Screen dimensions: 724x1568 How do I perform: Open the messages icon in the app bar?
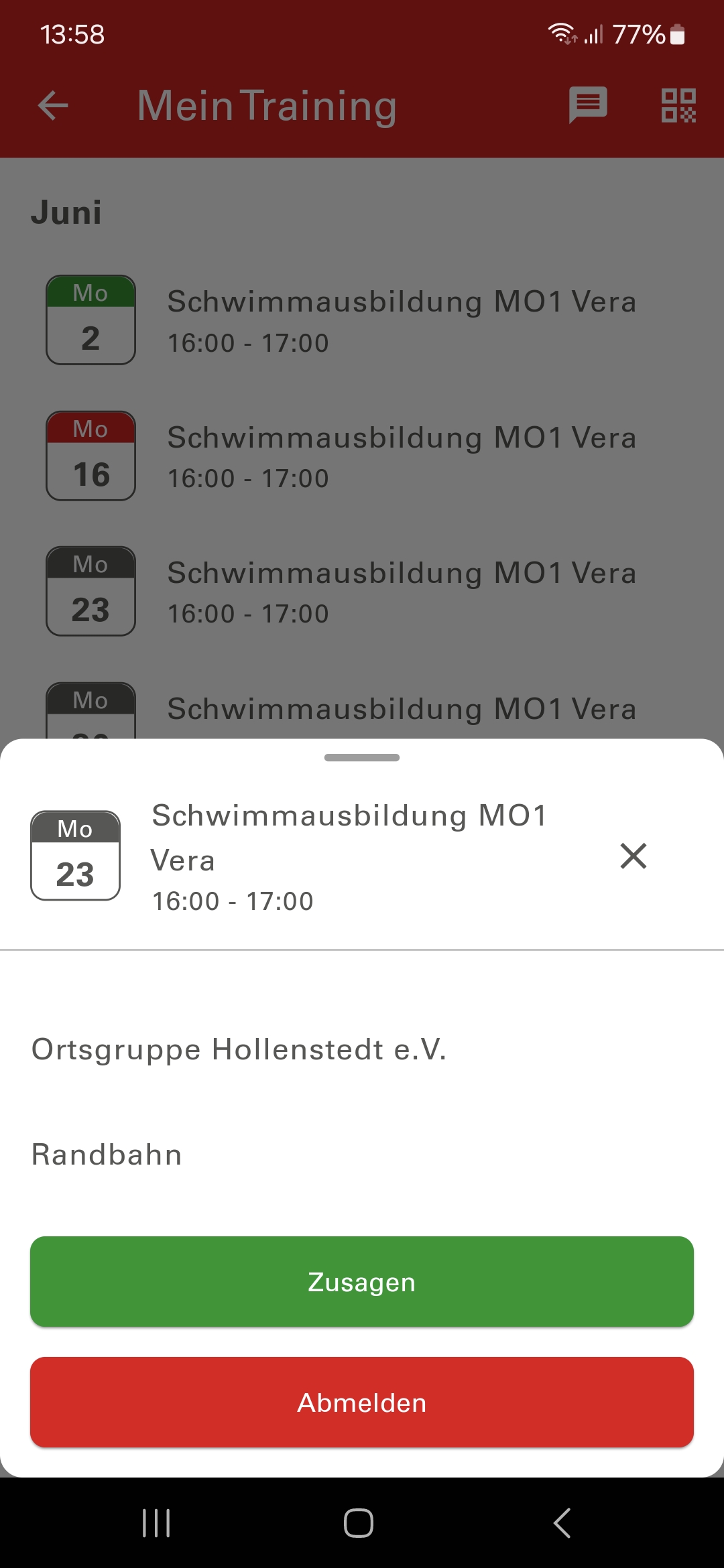pyautogui.click(x=588, y=105)
